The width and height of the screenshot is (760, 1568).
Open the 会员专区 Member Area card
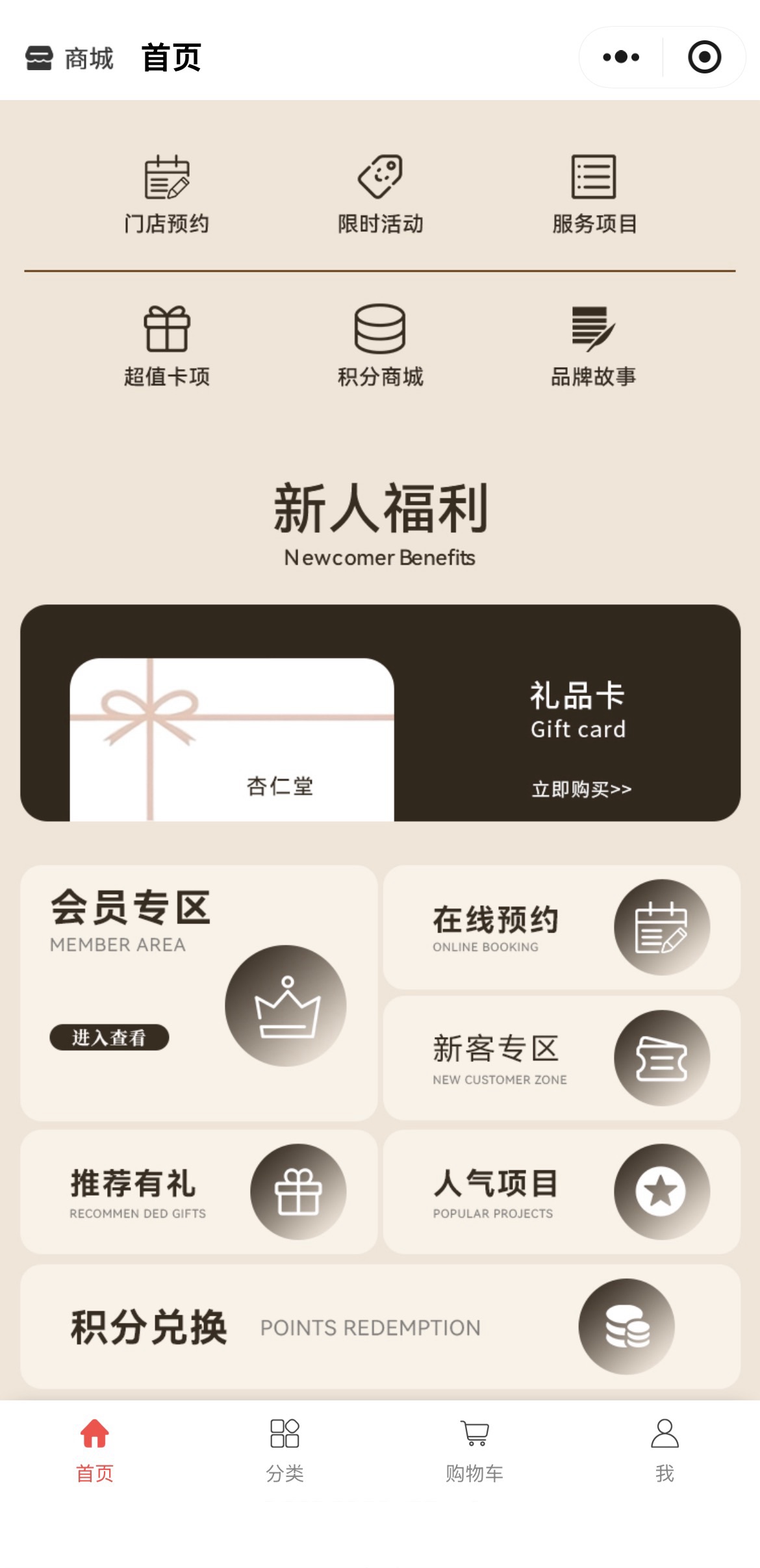(198, 992)
